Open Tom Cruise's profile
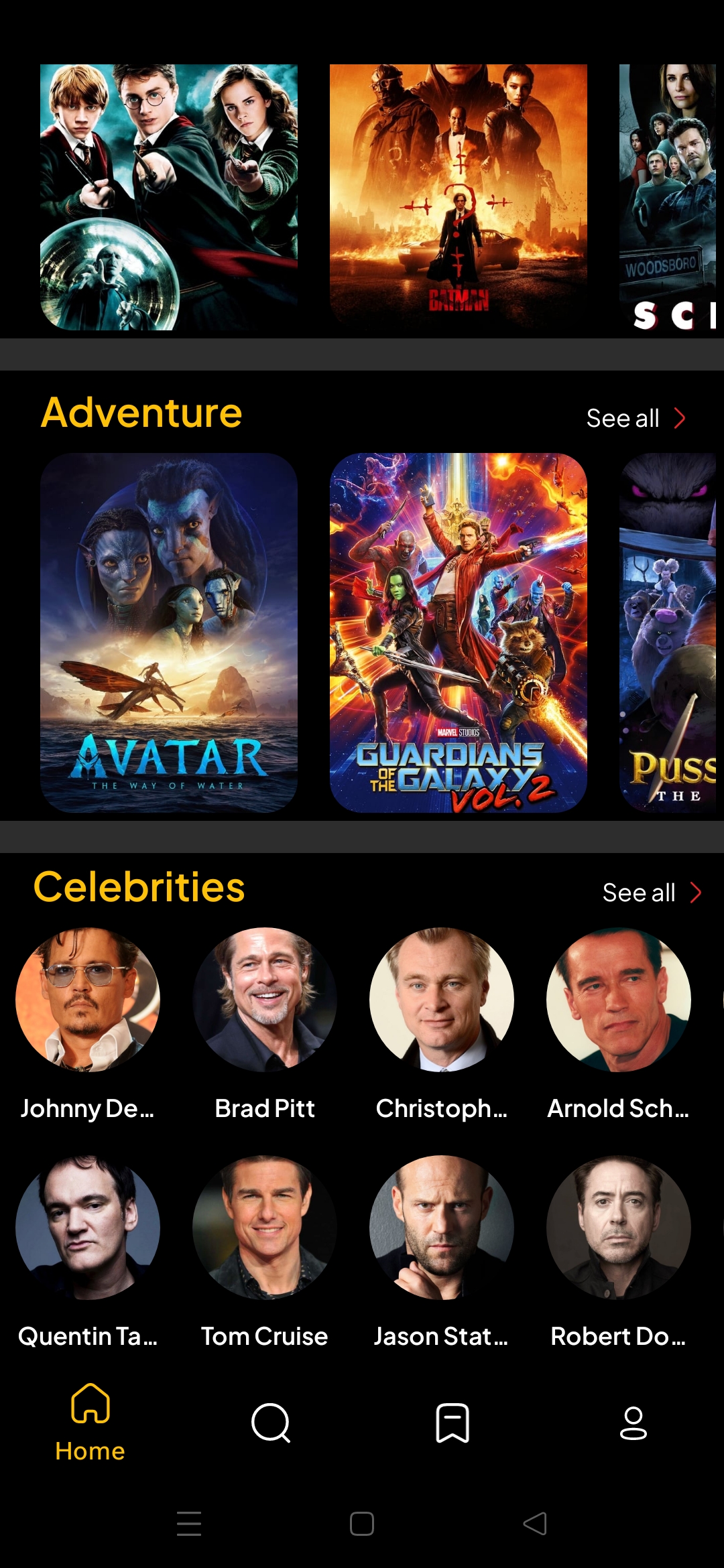This screenshot has height=1568, width=724. (x=265, y=1228)
